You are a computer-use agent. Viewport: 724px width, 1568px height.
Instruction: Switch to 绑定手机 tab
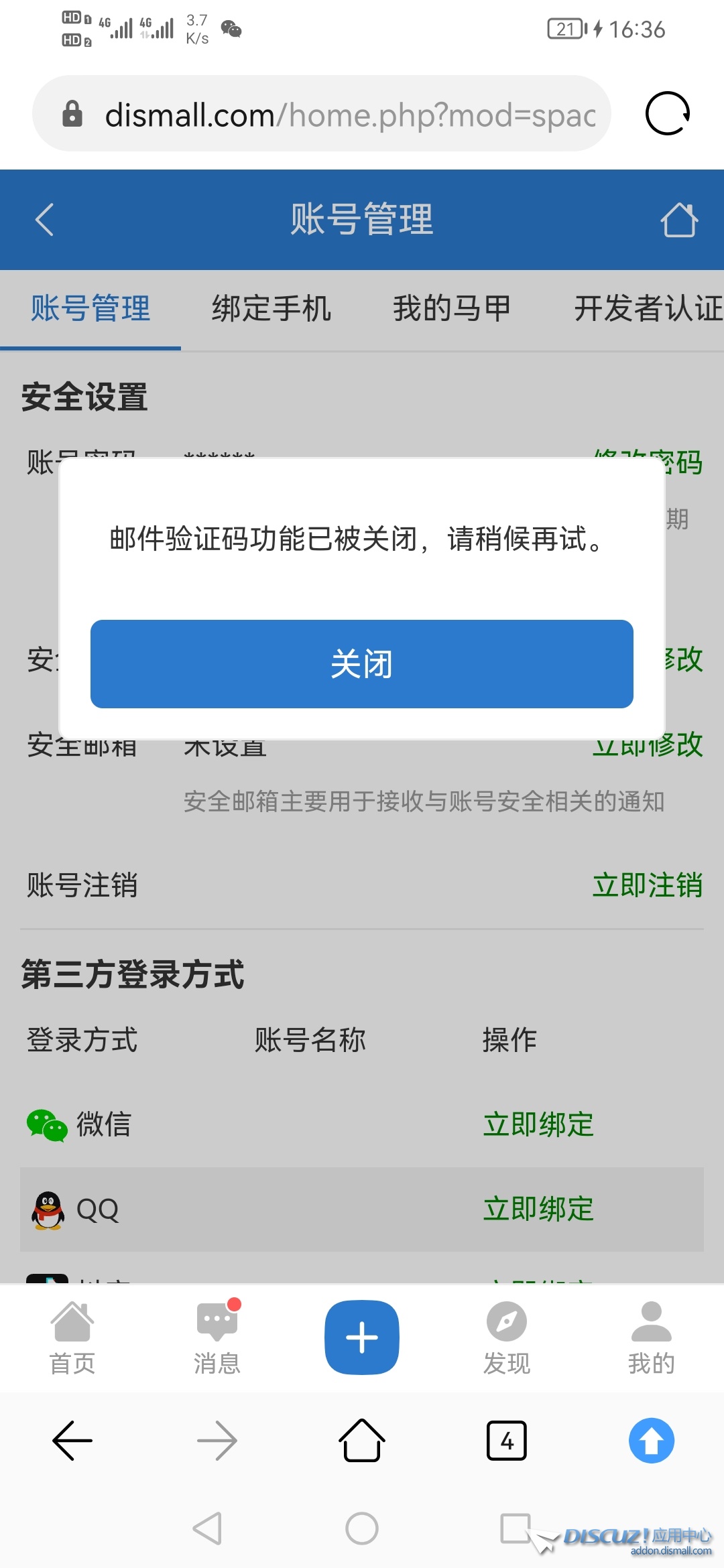(x=271, y=309)
